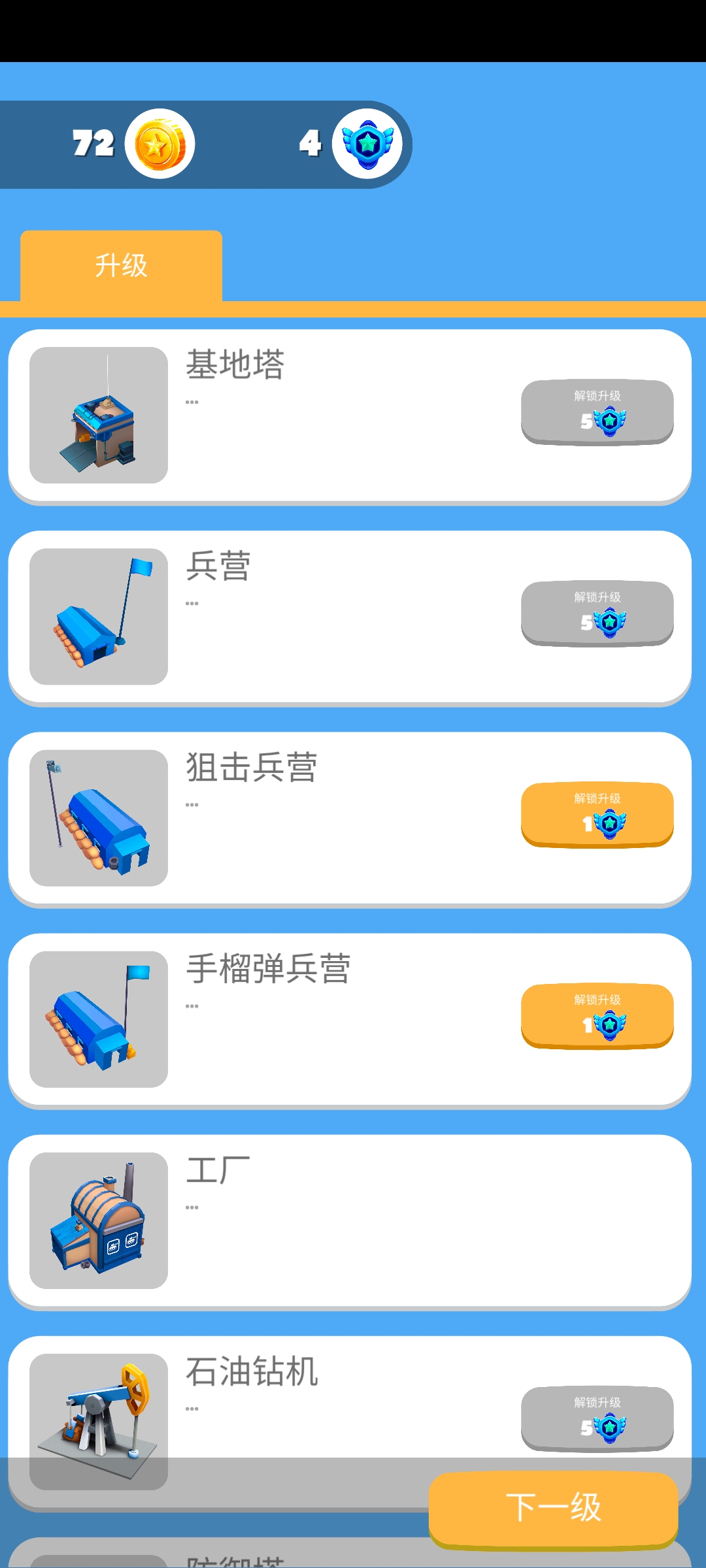The image size is (706, 1568).
Task: Unlock upgrade for 狙击兵营
Action: (x=597, y=814)
